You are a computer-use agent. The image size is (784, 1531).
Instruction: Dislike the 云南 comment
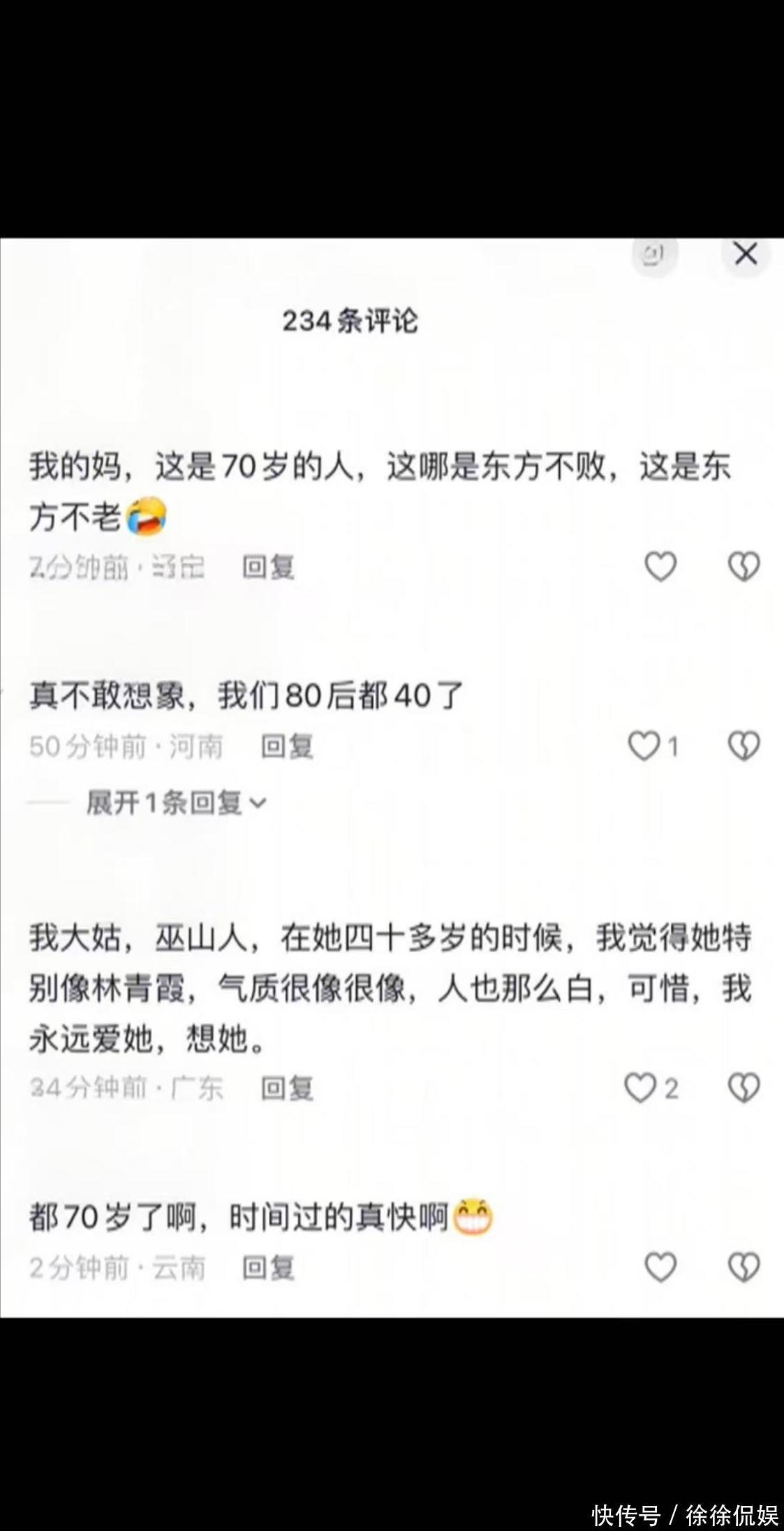[744, 1267]
